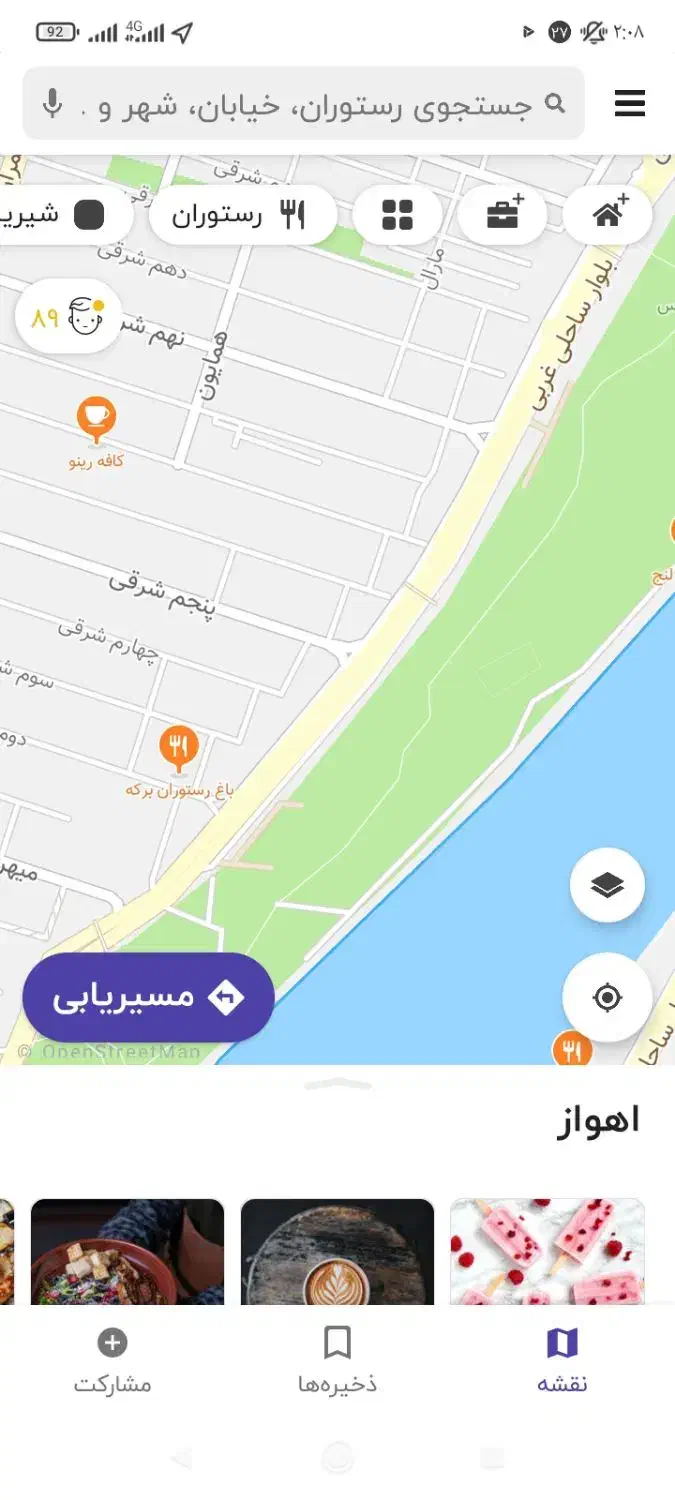Open the food bowl card

[127, 1252]
